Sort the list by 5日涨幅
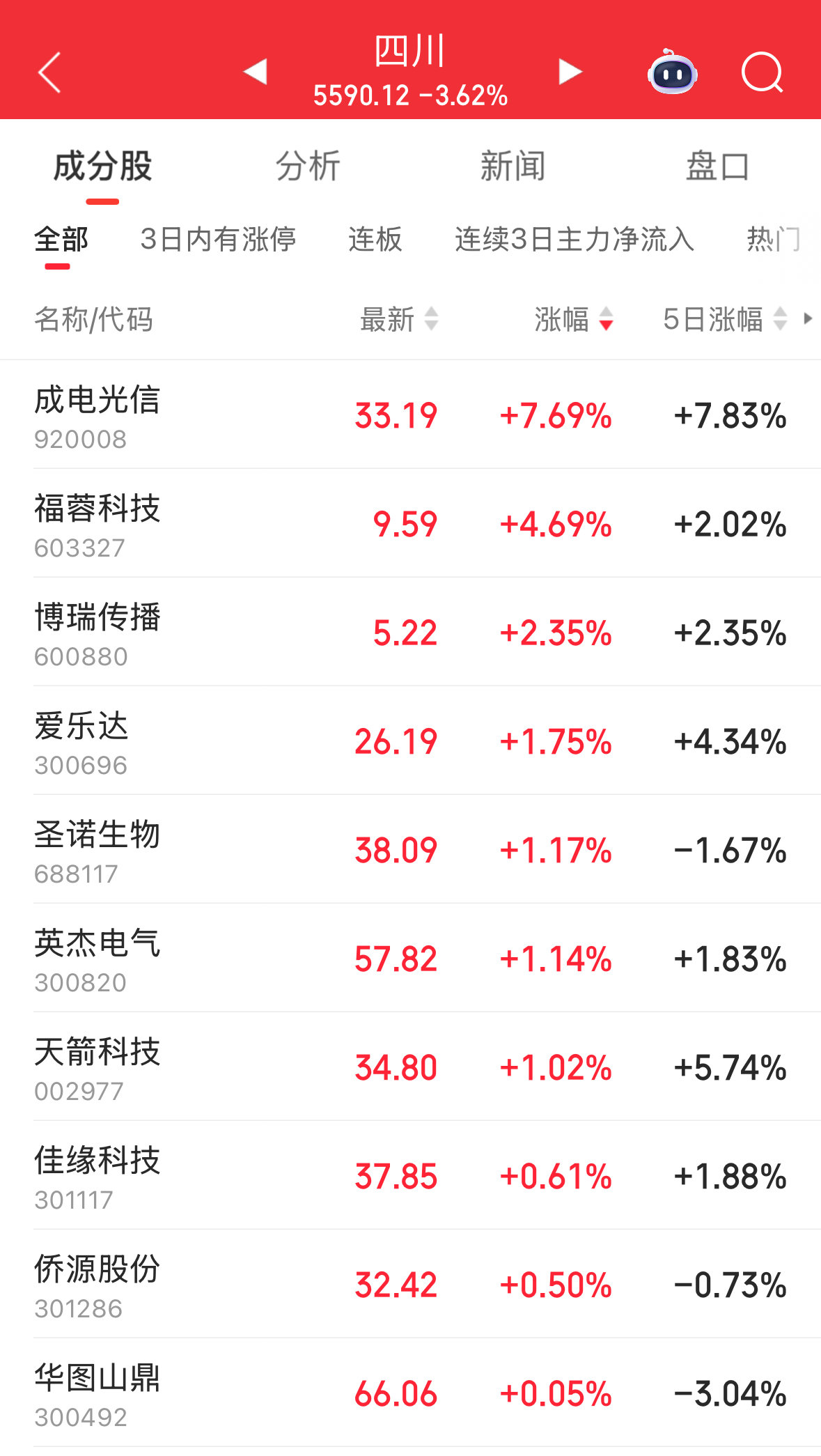This screenshot has height=1456, width=821. pyautogui.click(x=724, y=319)
